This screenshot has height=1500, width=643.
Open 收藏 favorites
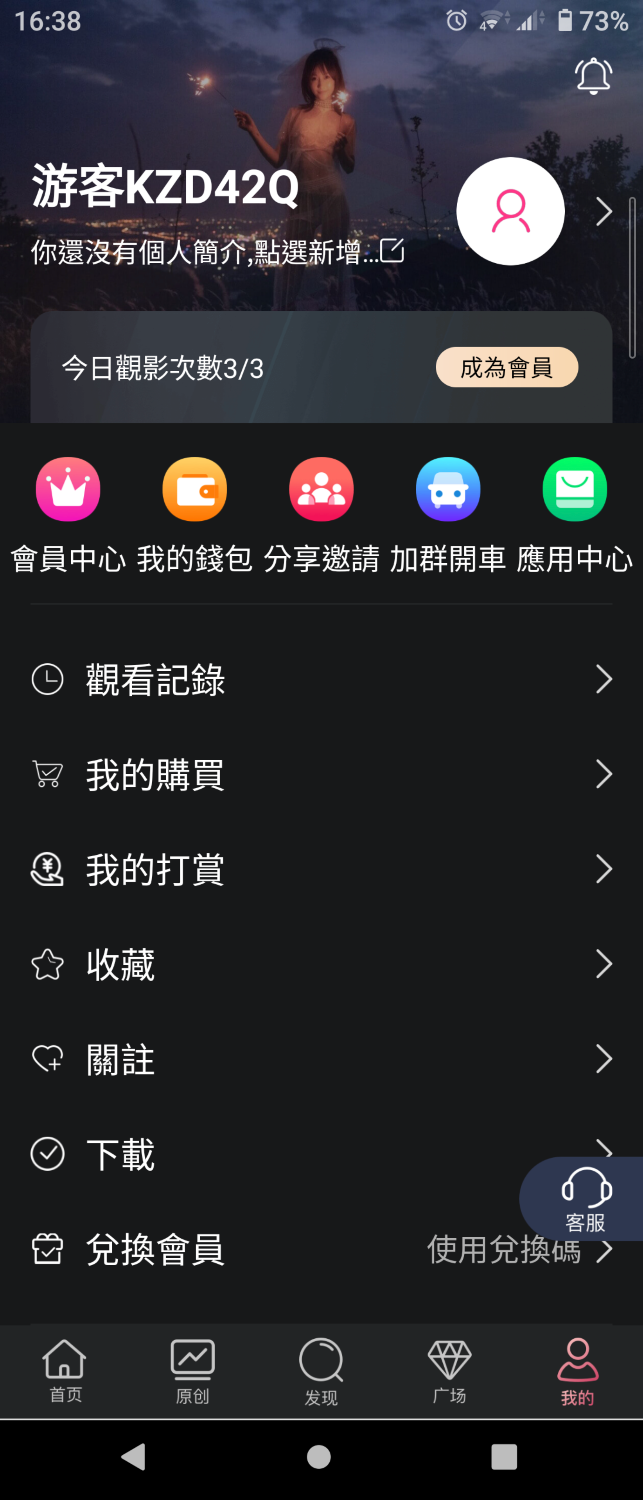(x=320, y=965)
